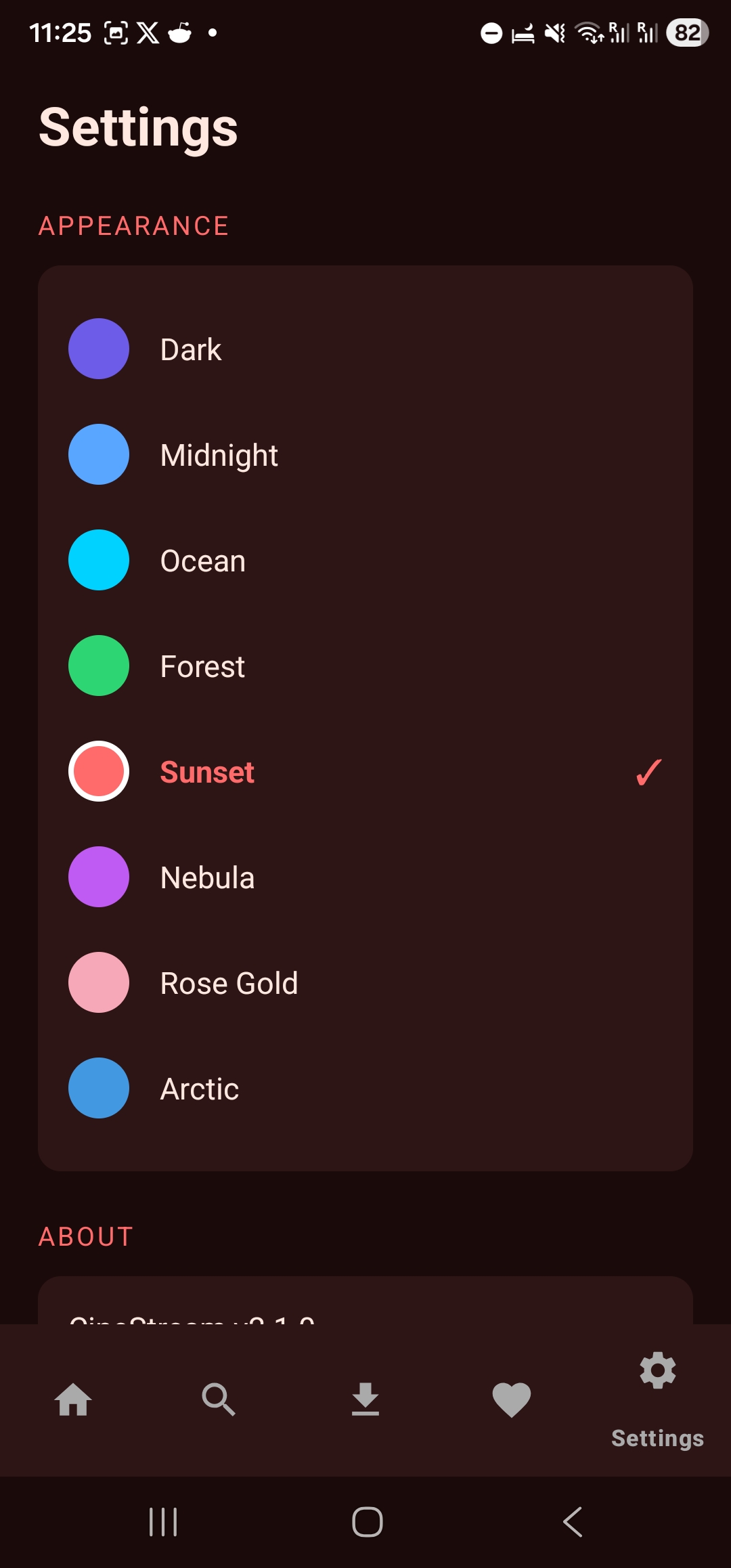This screenshot has height=1568, width=731.
Task: Switch to the Settings tab label
Action: (x=657, y=1438)
